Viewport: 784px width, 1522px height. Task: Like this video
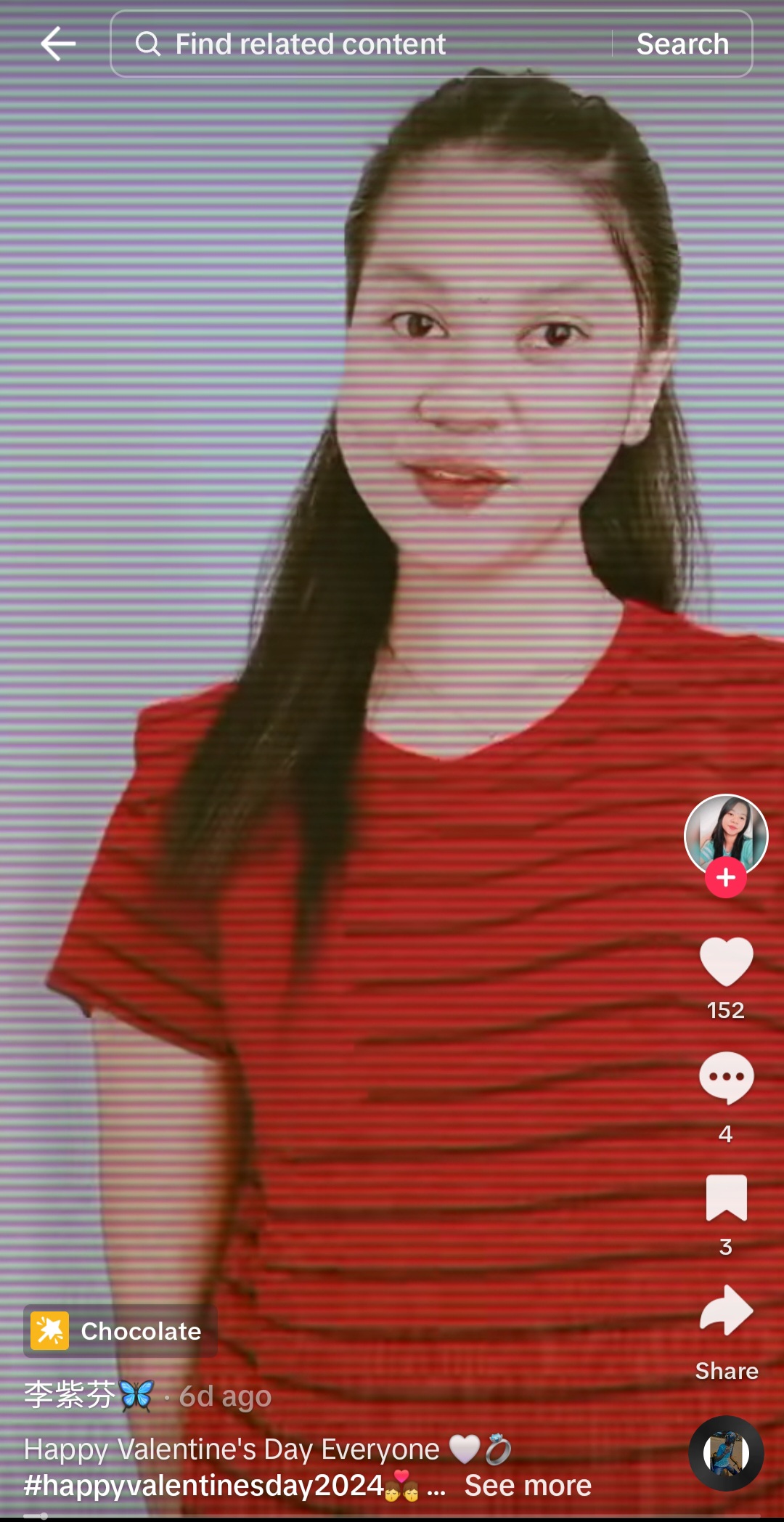pos(726,961)
